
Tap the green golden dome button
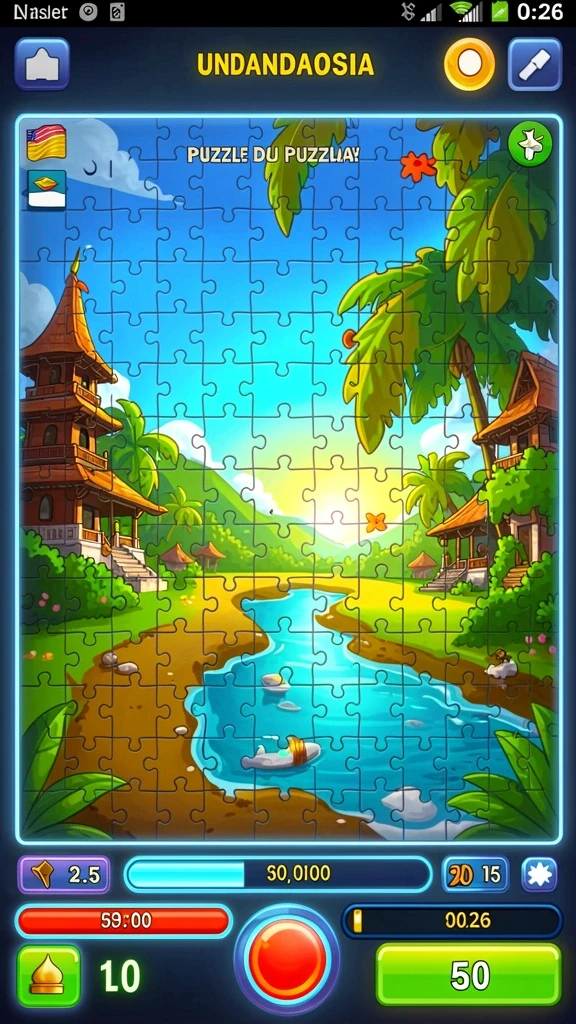(x=48, y=976)
